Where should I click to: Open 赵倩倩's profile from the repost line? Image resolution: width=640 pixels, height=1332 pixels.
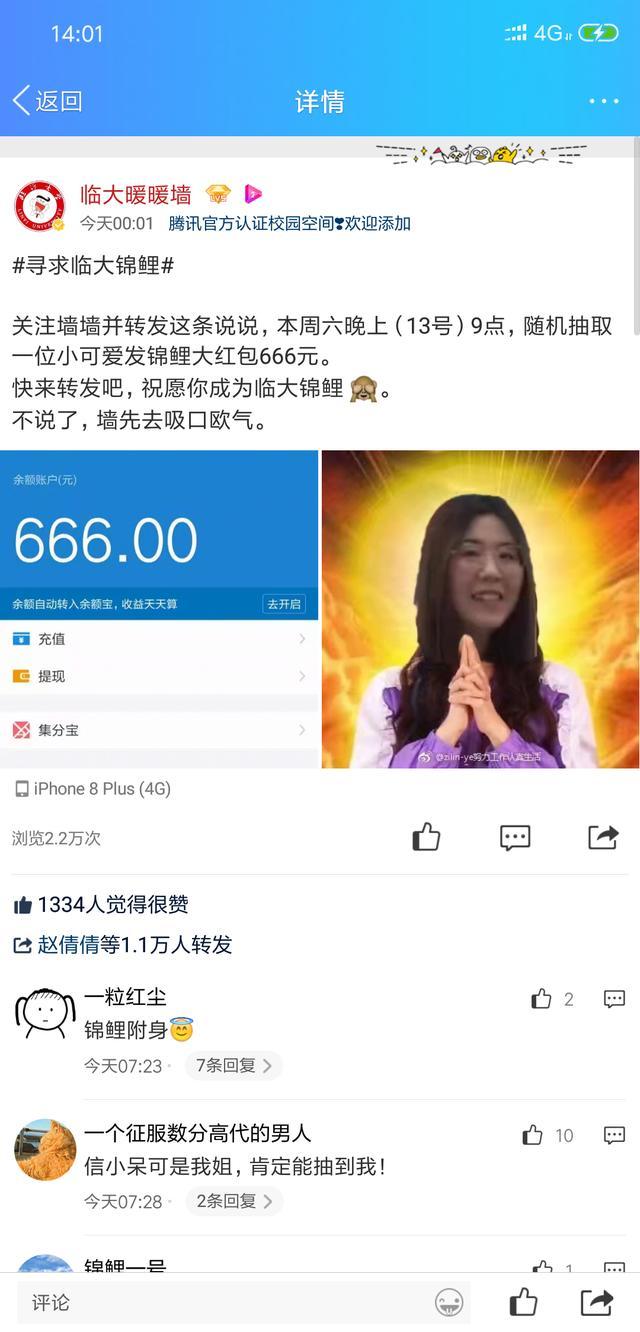(x=68, y=944)
